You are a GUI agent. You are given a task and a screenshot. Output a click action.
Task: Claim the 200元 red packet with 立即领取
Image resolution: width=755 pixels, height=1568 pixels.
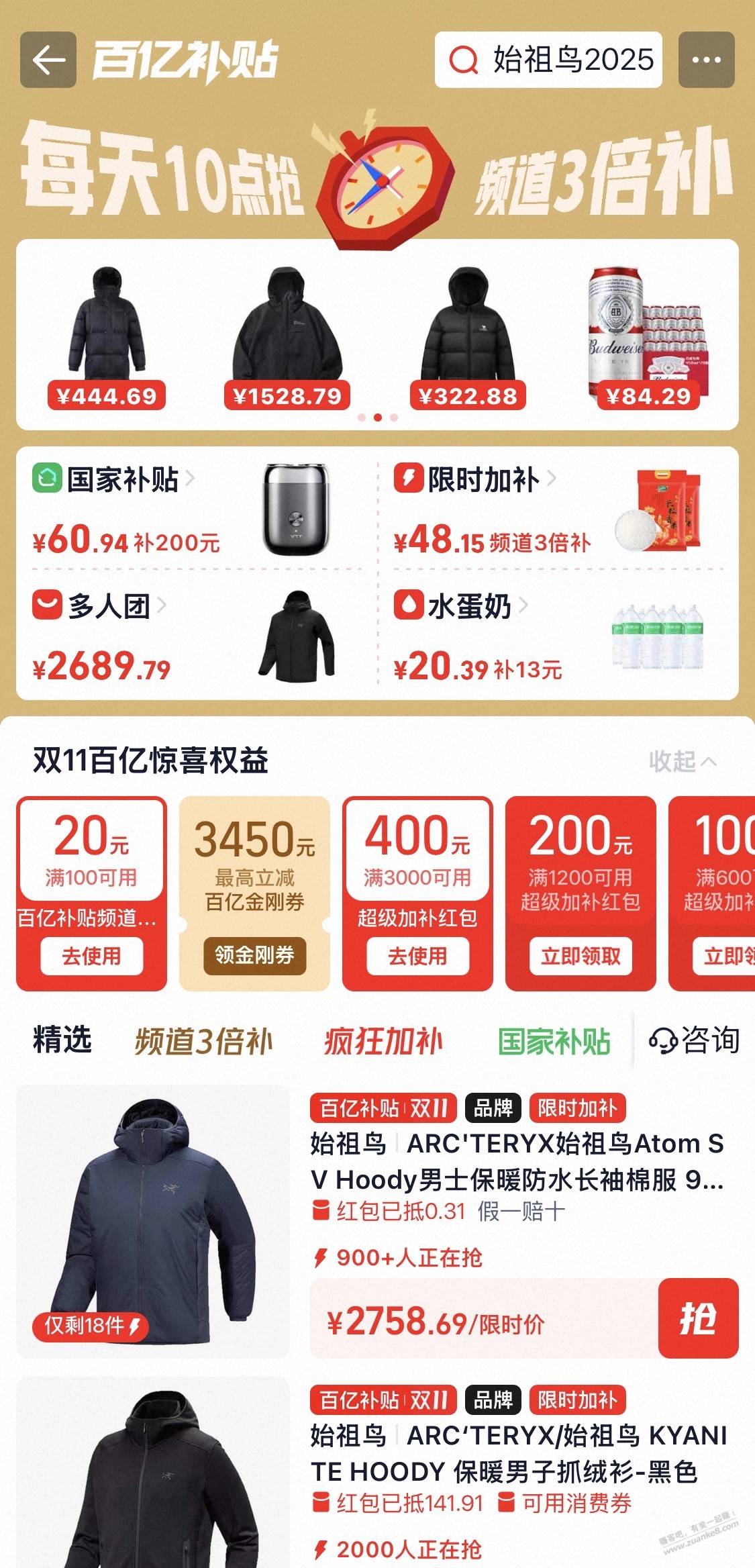(x=581, y=956)
